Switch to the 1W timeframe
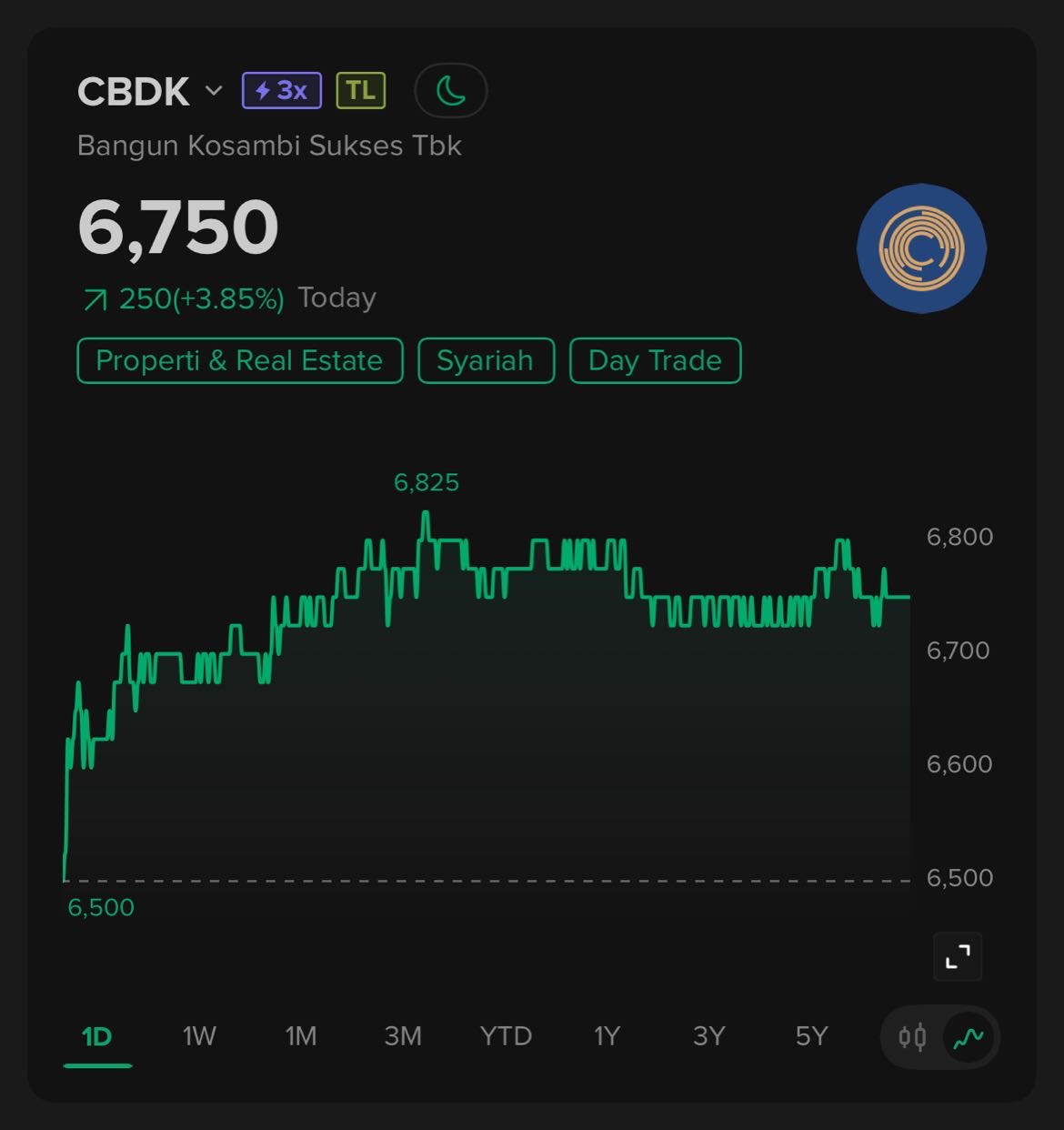Viewport: 1064px width, 1130px height. (x=199, y=1036)
